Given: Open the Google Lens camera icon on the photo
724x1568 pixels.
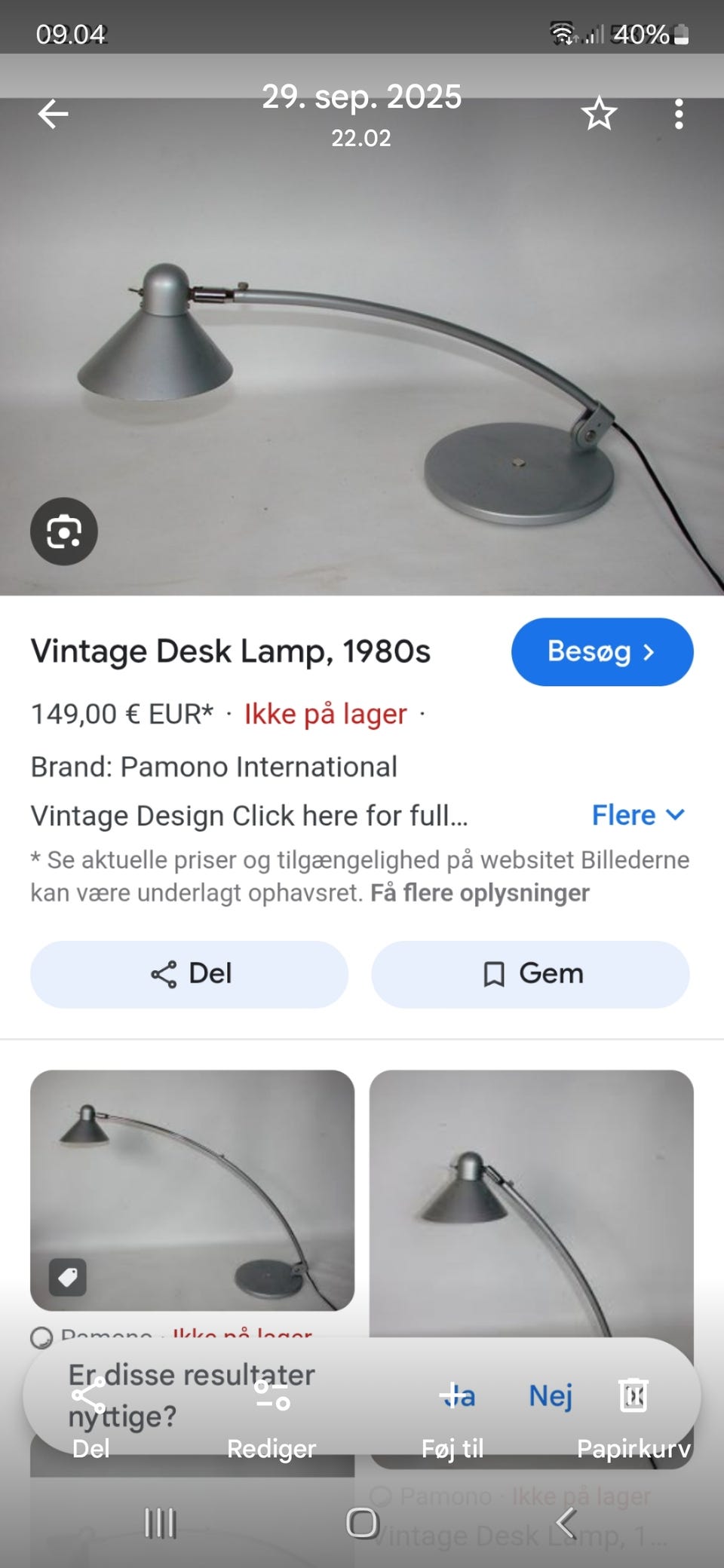Looking at the screenshot, I should [64, 531].
